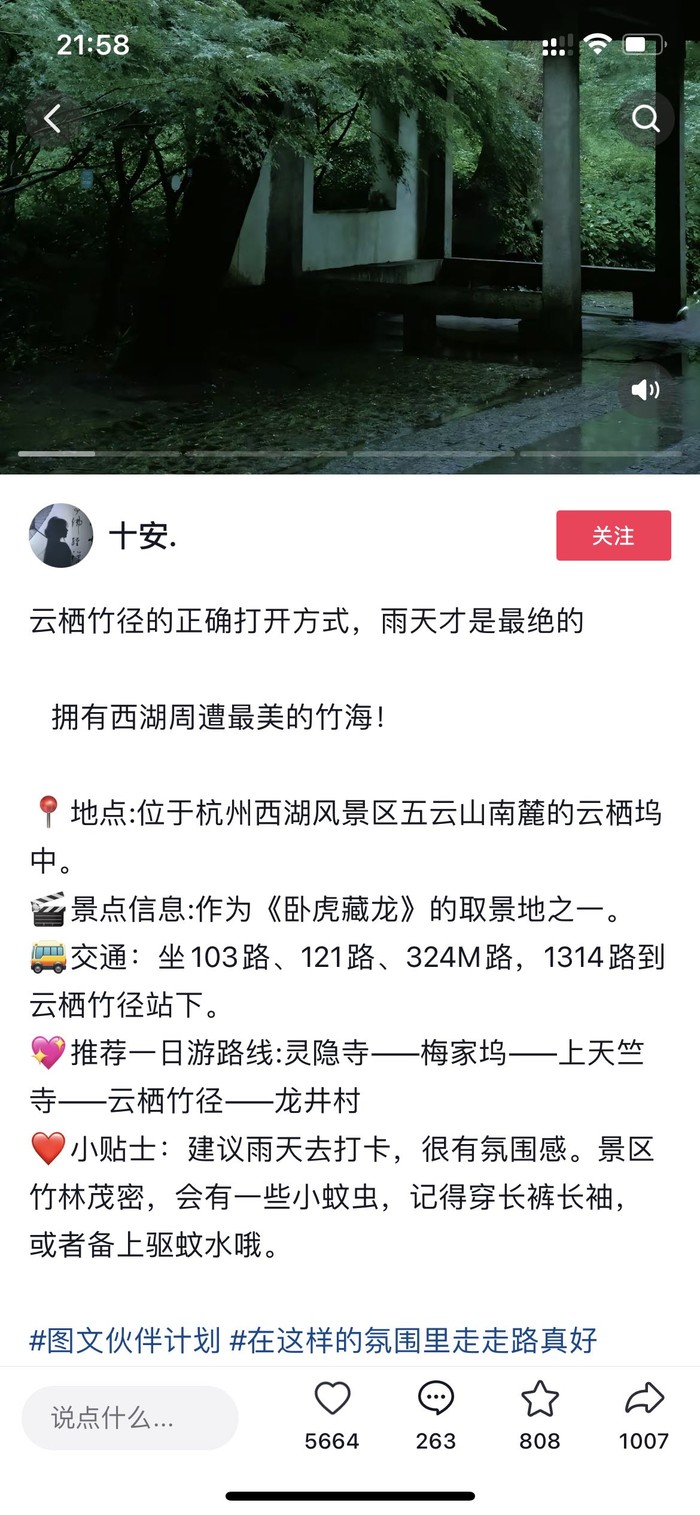700x1515 pixels.
Task: Tap the 说点什么 comment field
Action: 130,1417
